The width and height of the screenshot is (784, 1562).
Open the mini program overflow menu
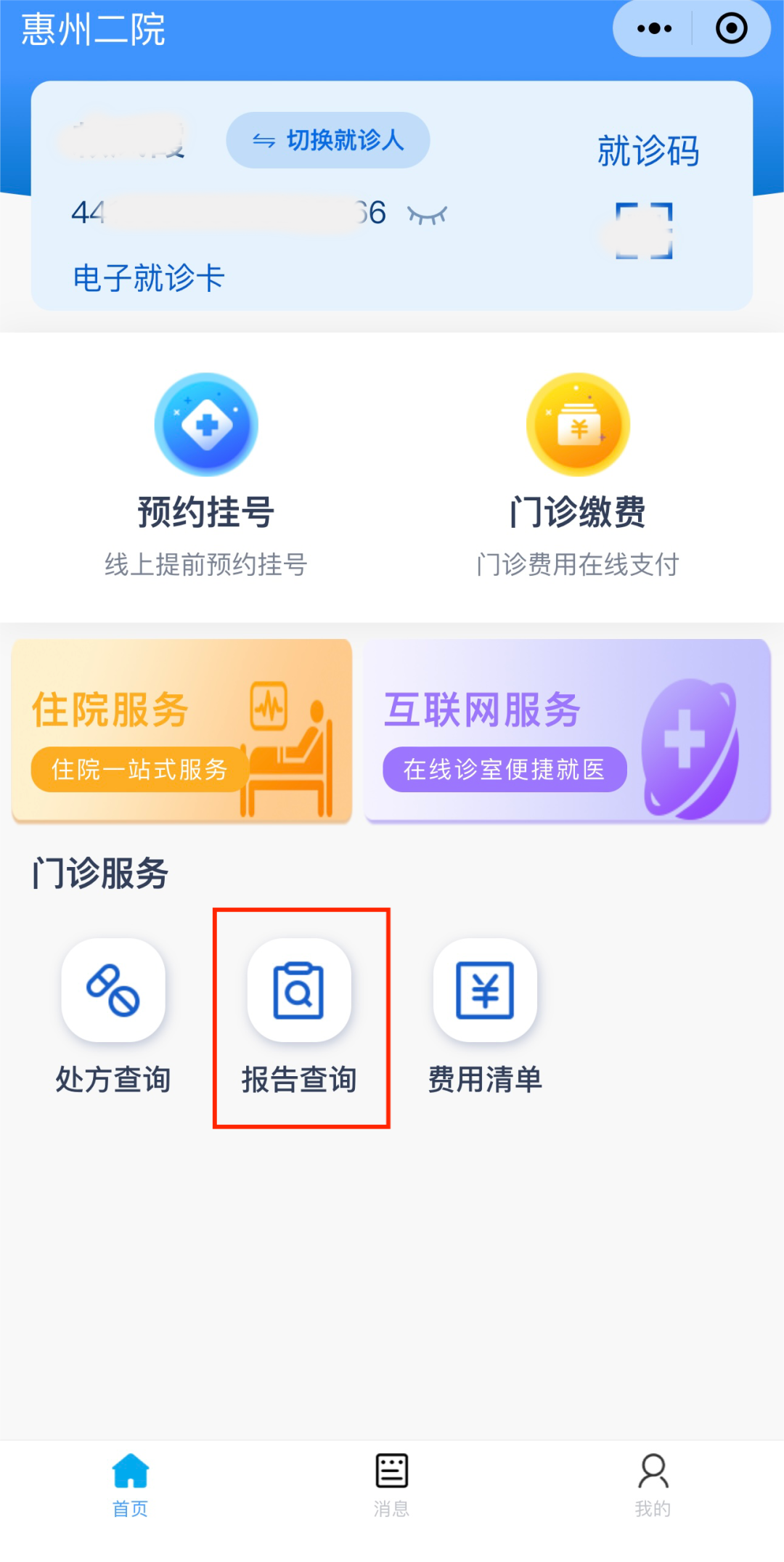click(x=654, y=29)
